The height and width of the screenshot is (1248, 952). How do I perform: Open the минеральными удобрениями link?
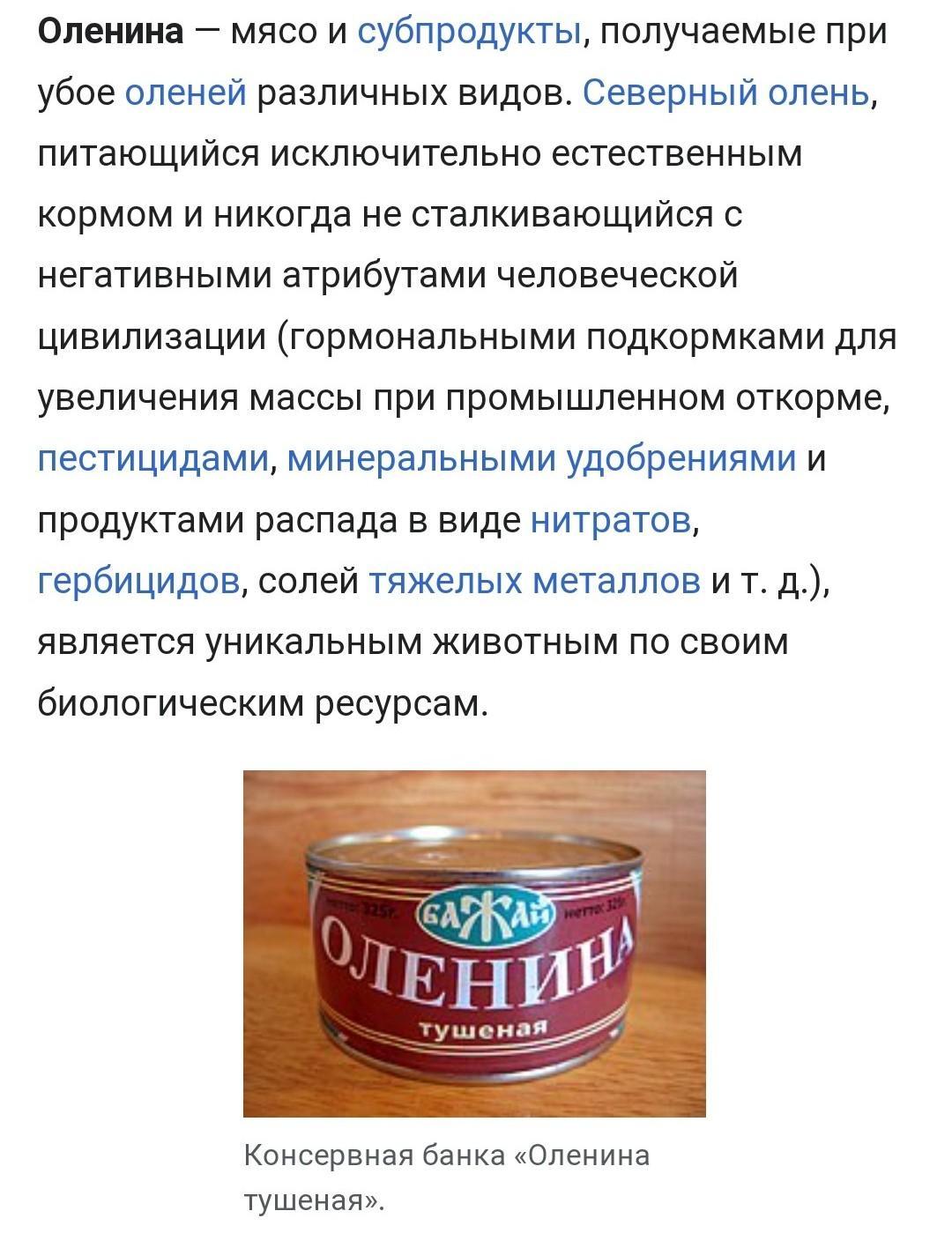click(541, 459)
